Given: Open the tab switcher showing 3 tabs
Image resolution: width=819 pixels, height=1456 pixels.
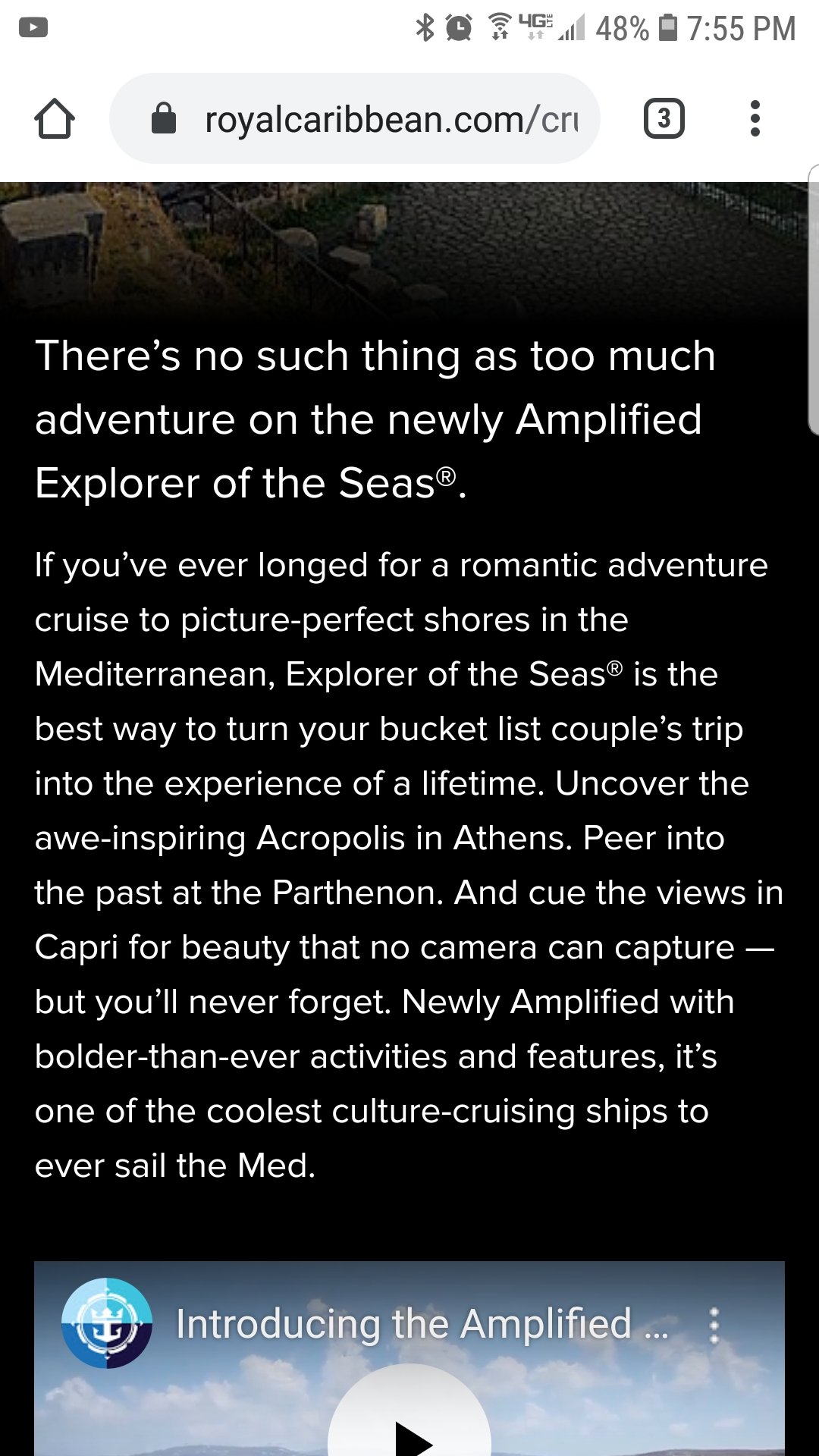Looking at the screenshot, I should click(x=664, y=118).
